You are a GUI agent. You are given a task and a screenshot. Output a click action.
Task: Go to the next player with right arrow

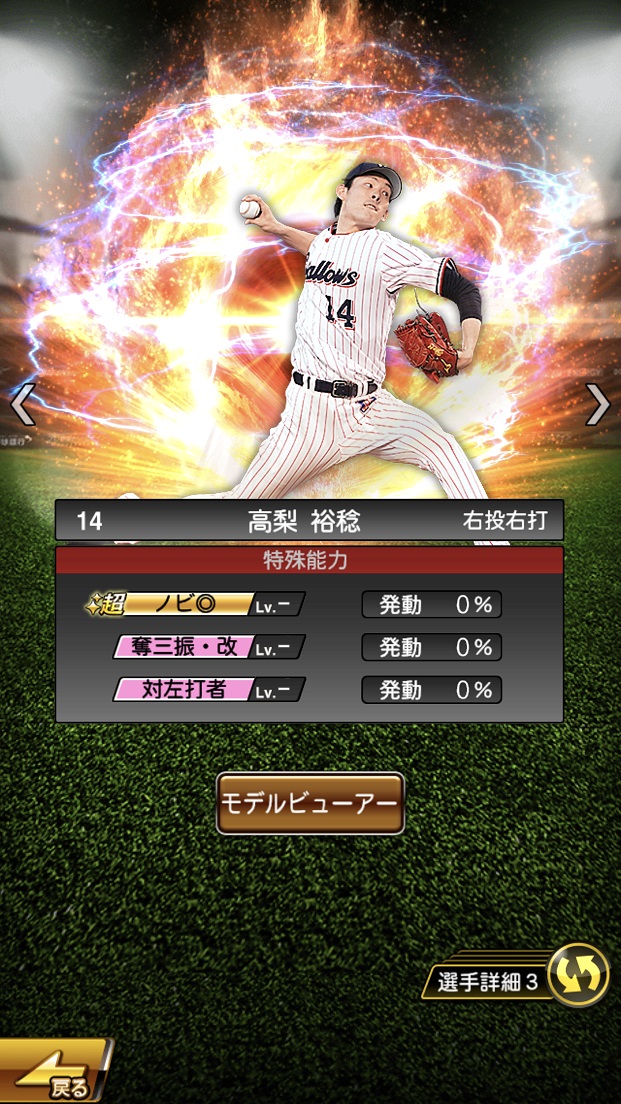pos(597,405)
